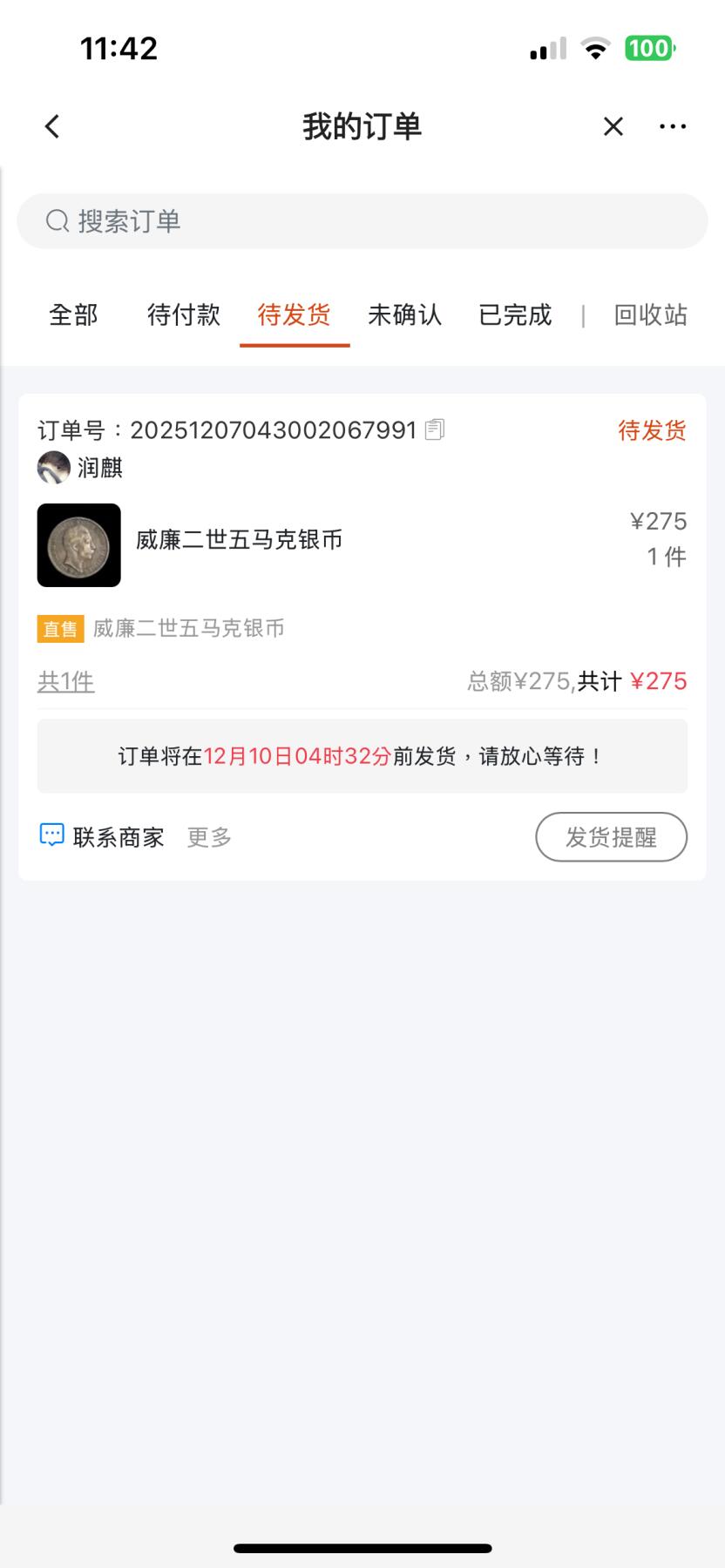Viewport: 725px width, 1568px height.
Task: Switch to the 待付款 tab
Action: coord(184,314)
